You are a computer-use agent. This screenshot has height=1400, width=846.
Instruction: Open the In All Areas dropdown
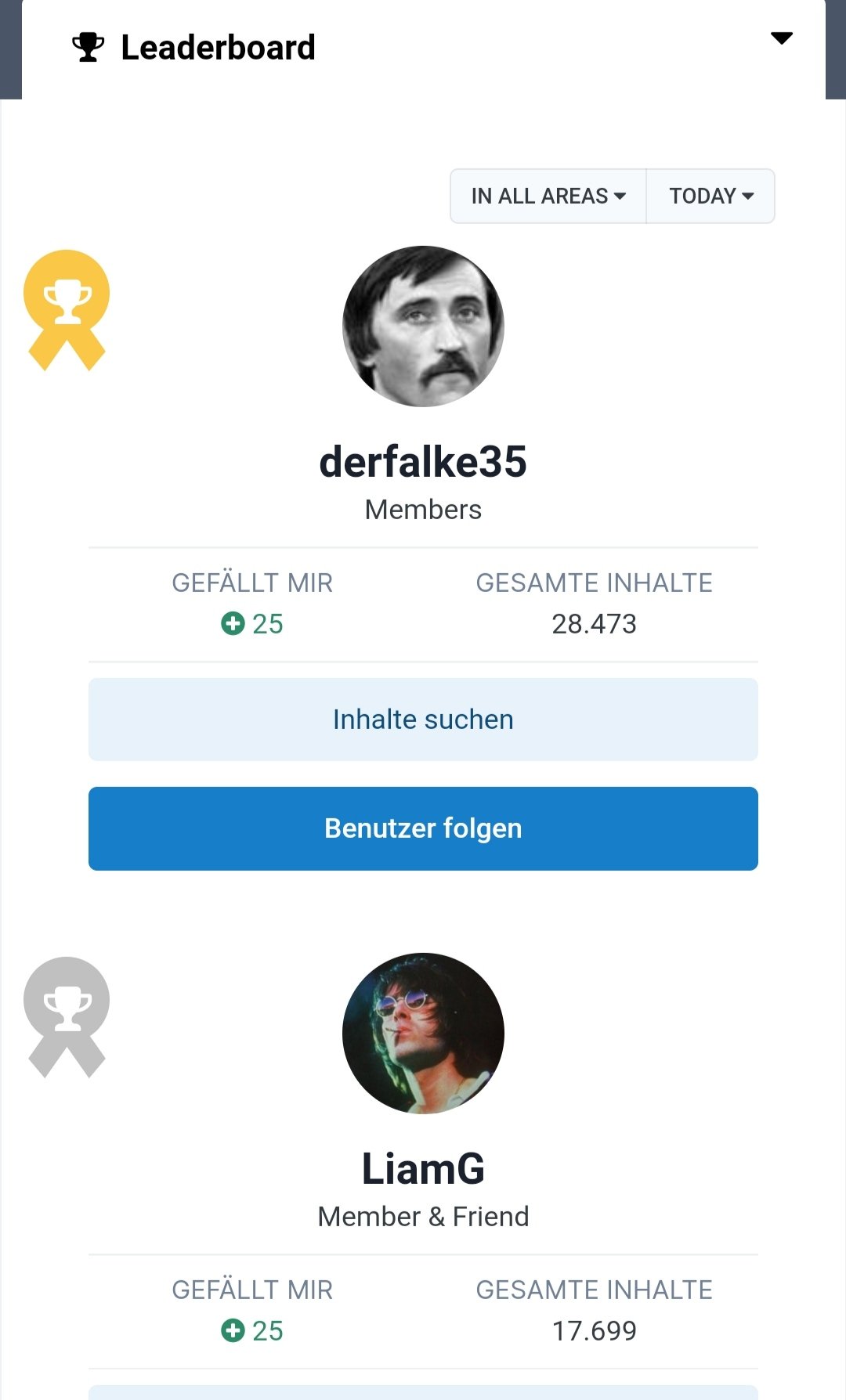(x=548, y=196)
